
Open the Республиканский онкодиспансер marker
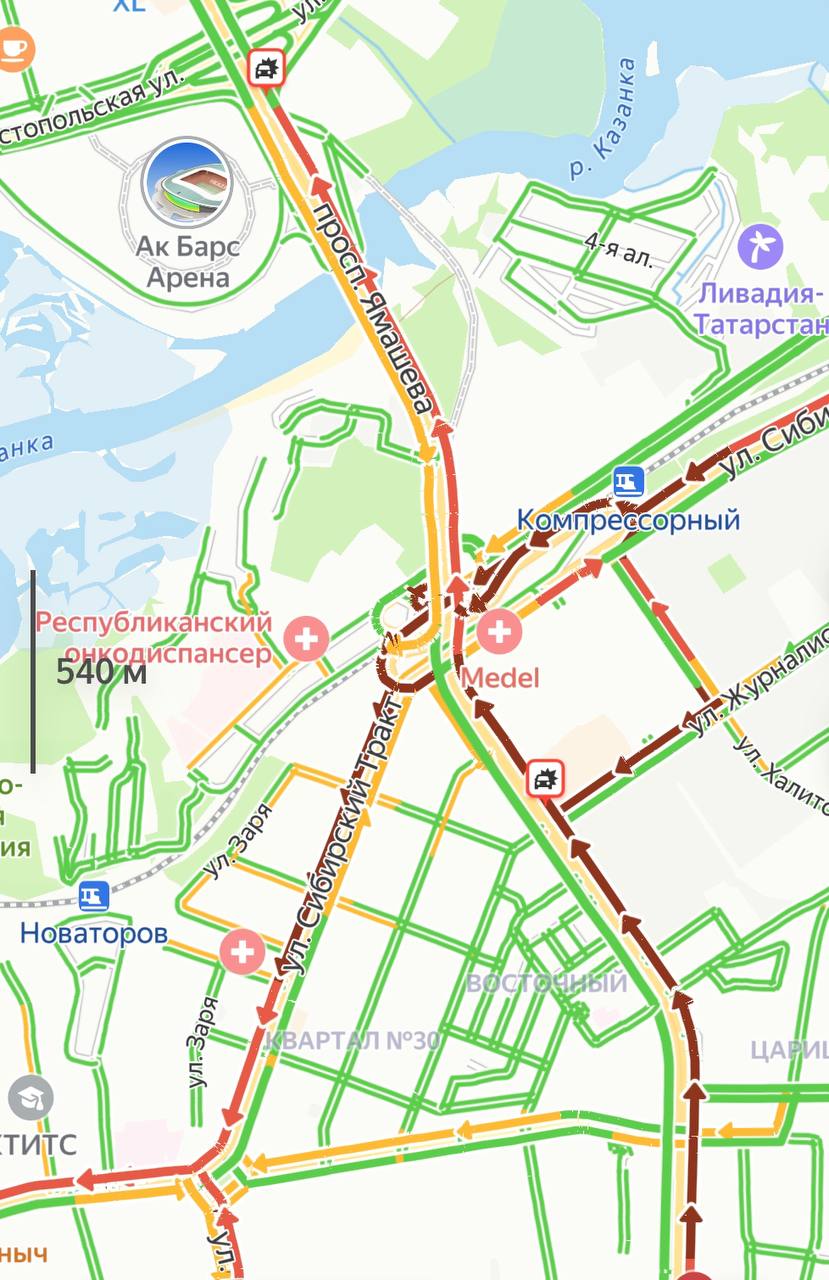coord(307,638)
